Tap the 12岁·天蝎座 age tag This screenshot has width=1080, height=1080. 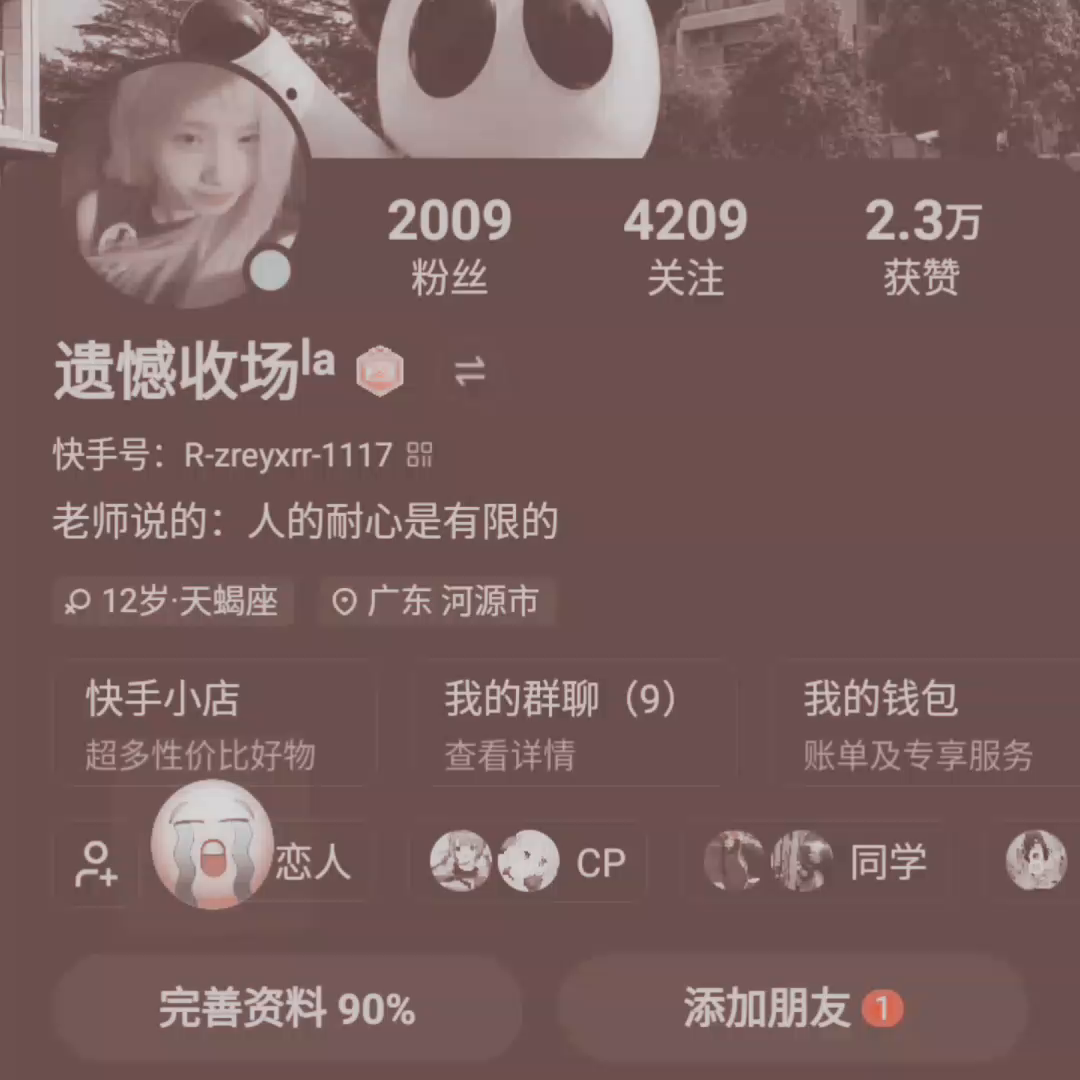coord(173,602)
